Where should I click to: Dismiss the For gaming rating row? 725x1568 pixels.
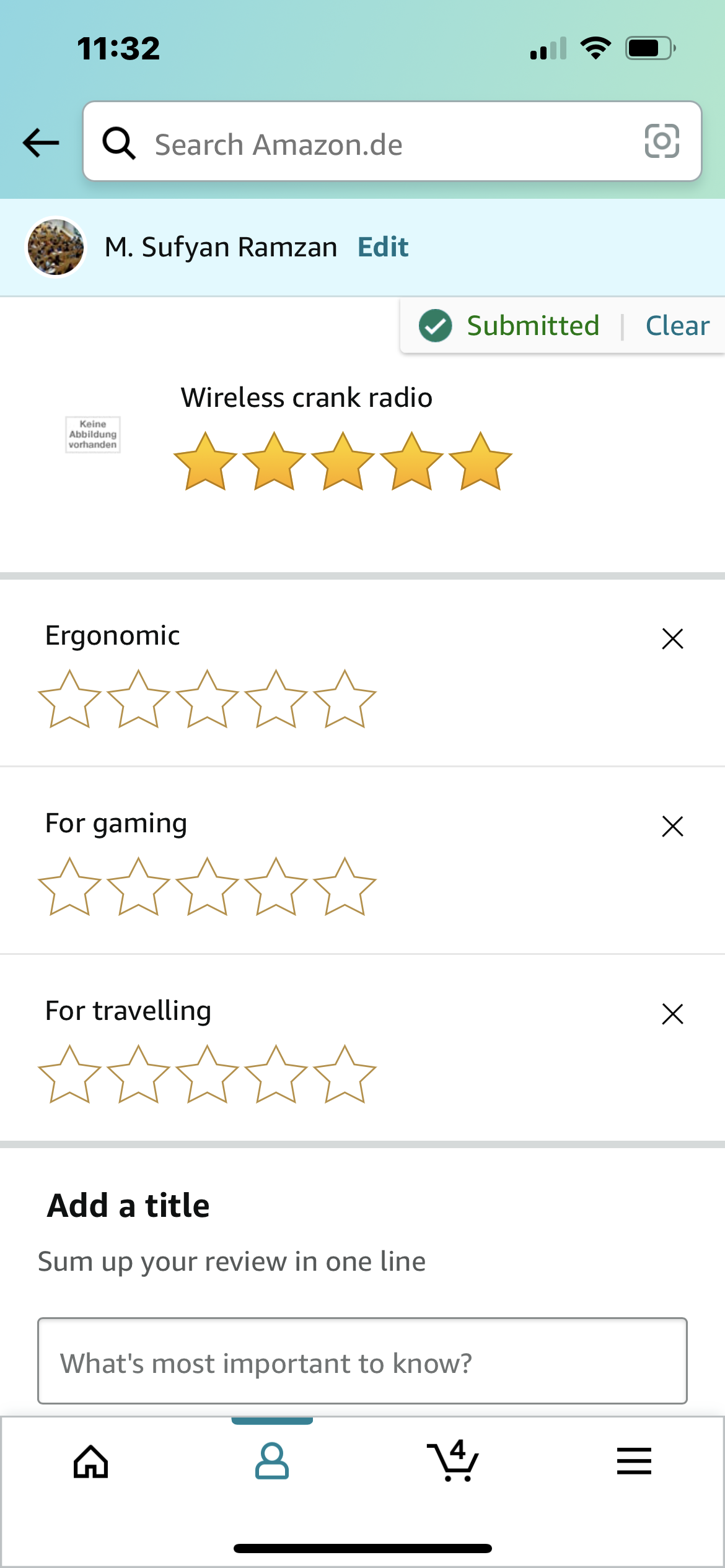click(x=672, y=826)
